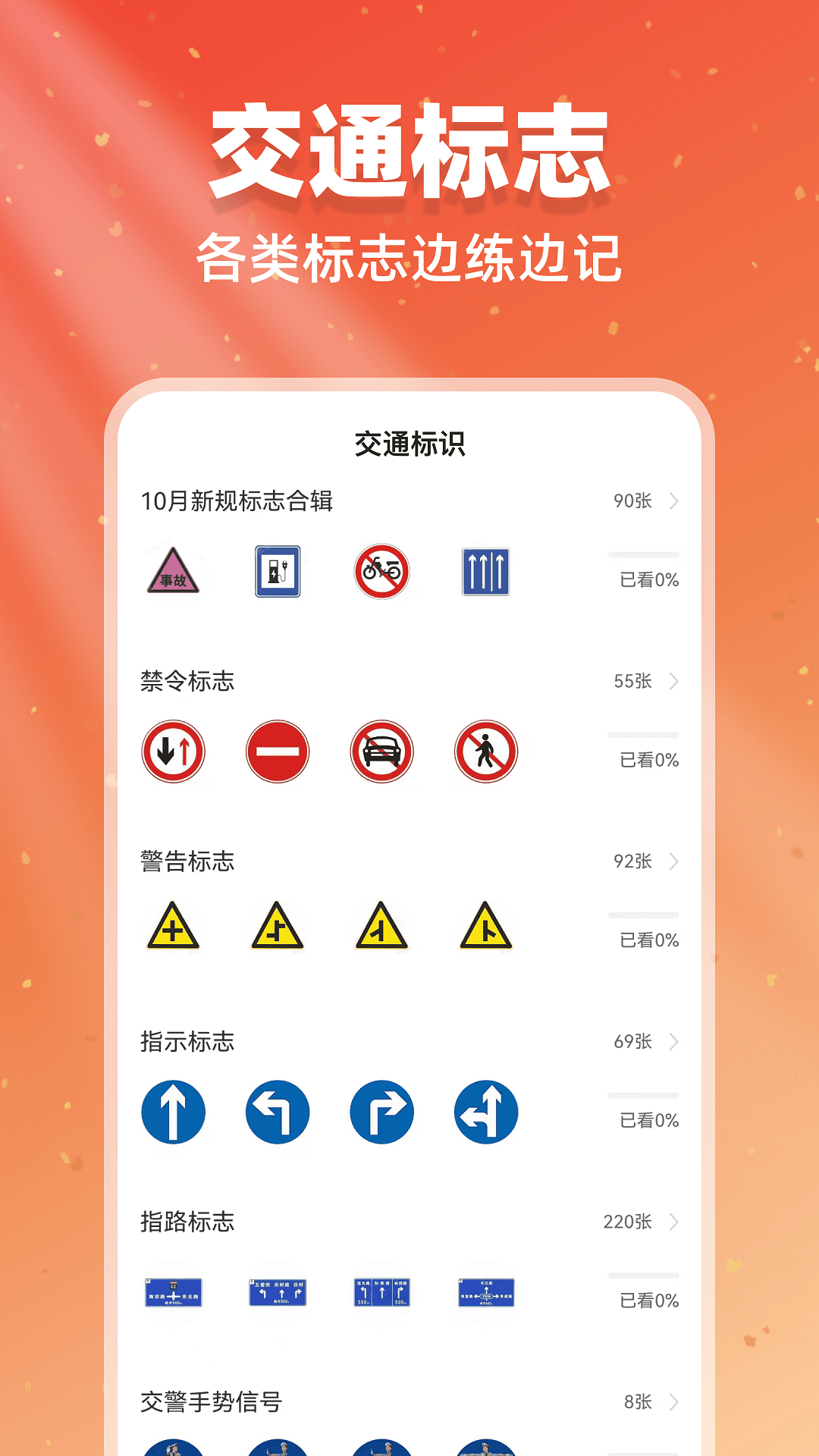Image resolution: width=819 pixels, height=1456 pixels.
Task: Select the no-bicycles prohibition sign
Action: tap(381, 573)
